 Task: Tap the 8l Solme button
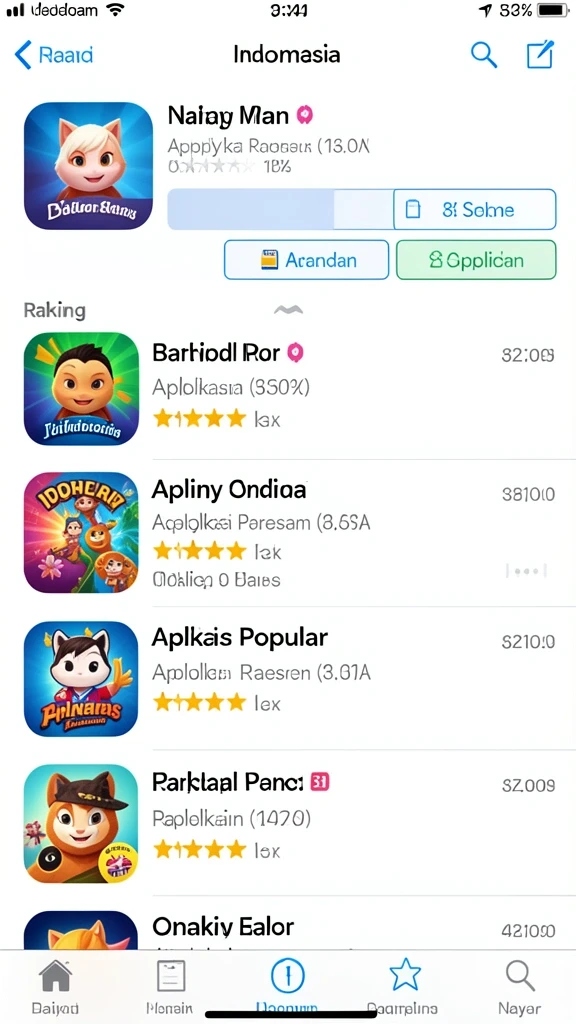pyautogui.click(x=475, y=210)
